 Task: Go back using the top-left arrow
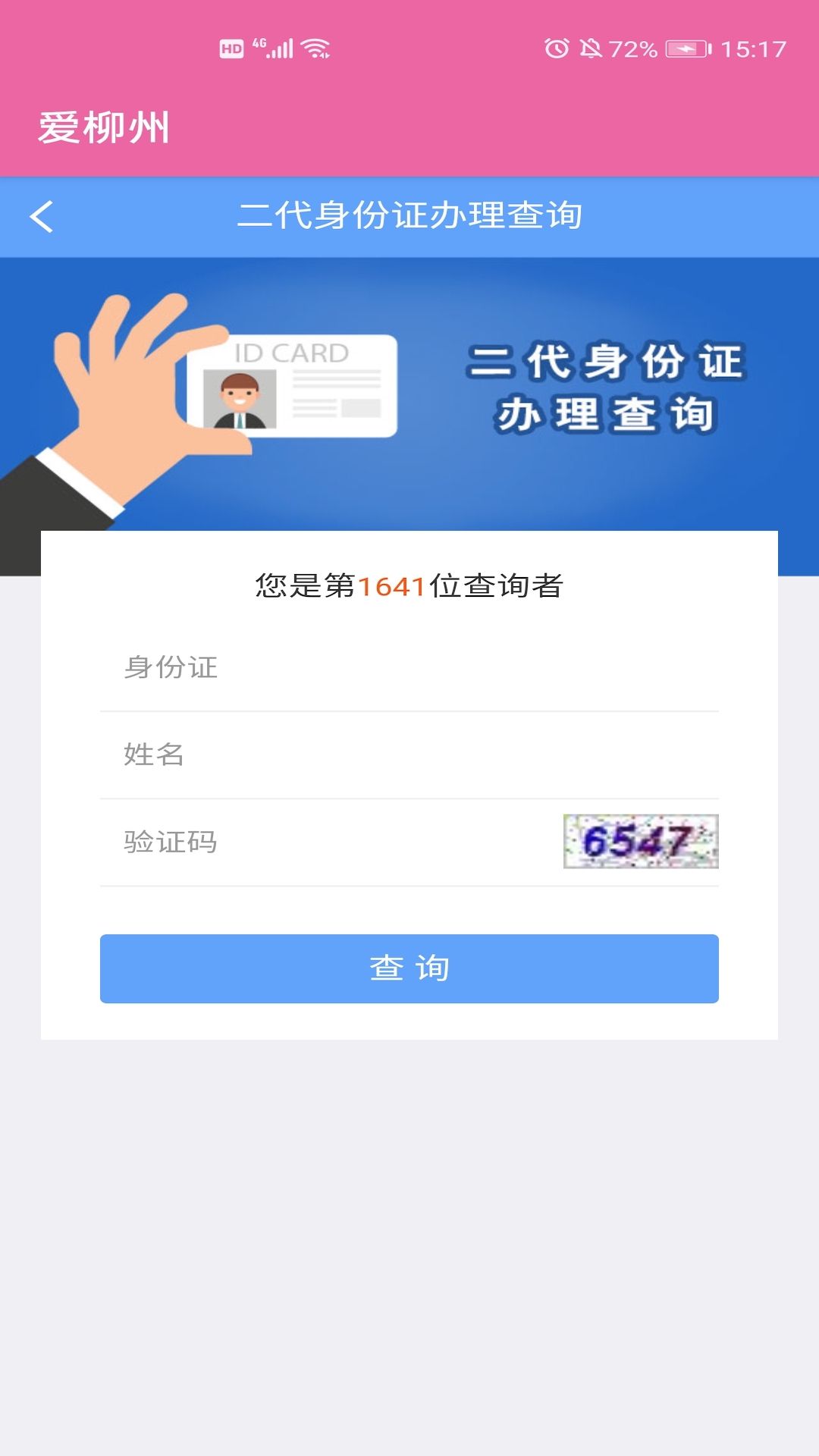pyautogui.click(x=42, y=217)
